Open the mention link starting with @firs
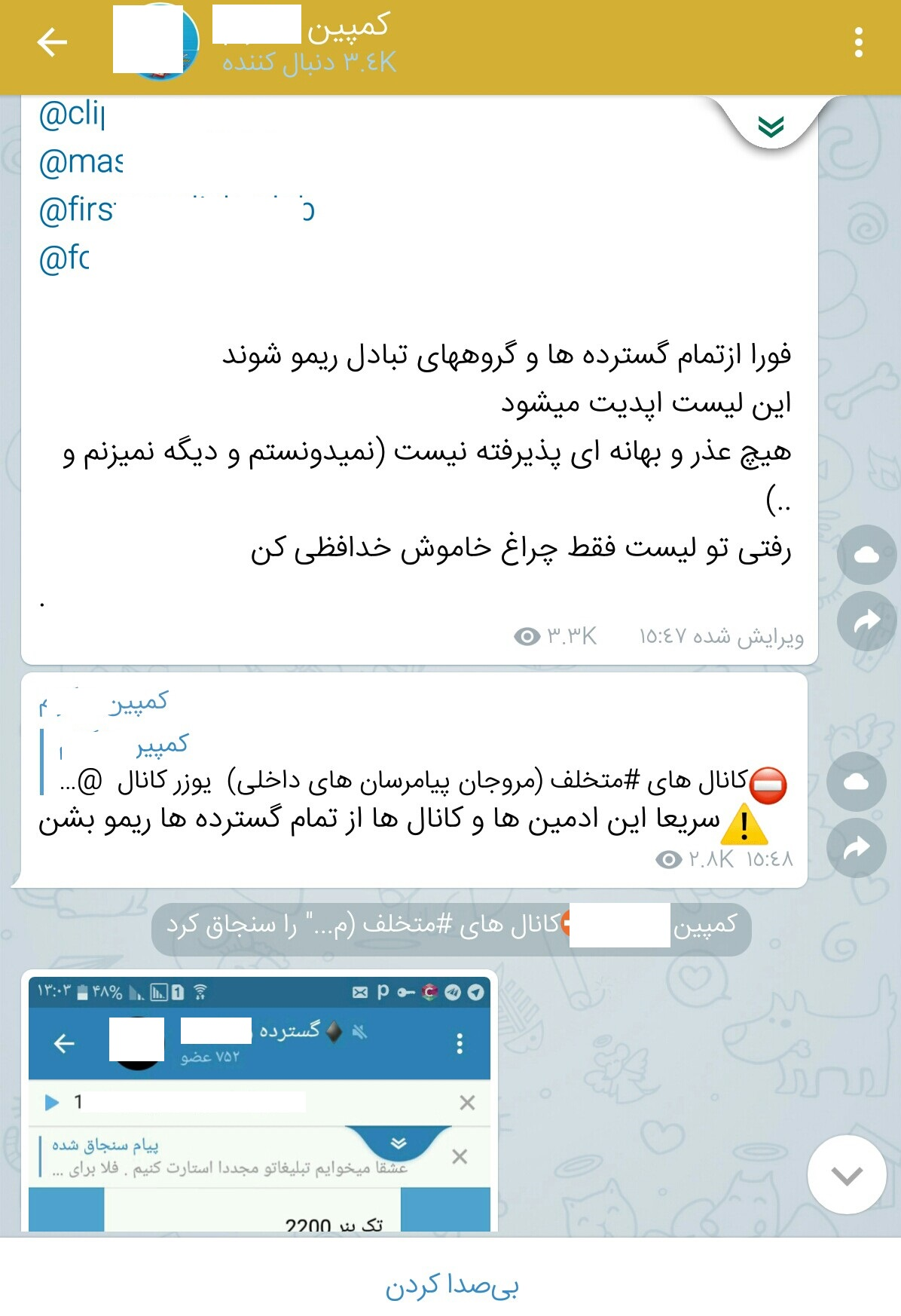Image resolution: width=901 pixels, height=1316 pixels. [x=77, y=210]
